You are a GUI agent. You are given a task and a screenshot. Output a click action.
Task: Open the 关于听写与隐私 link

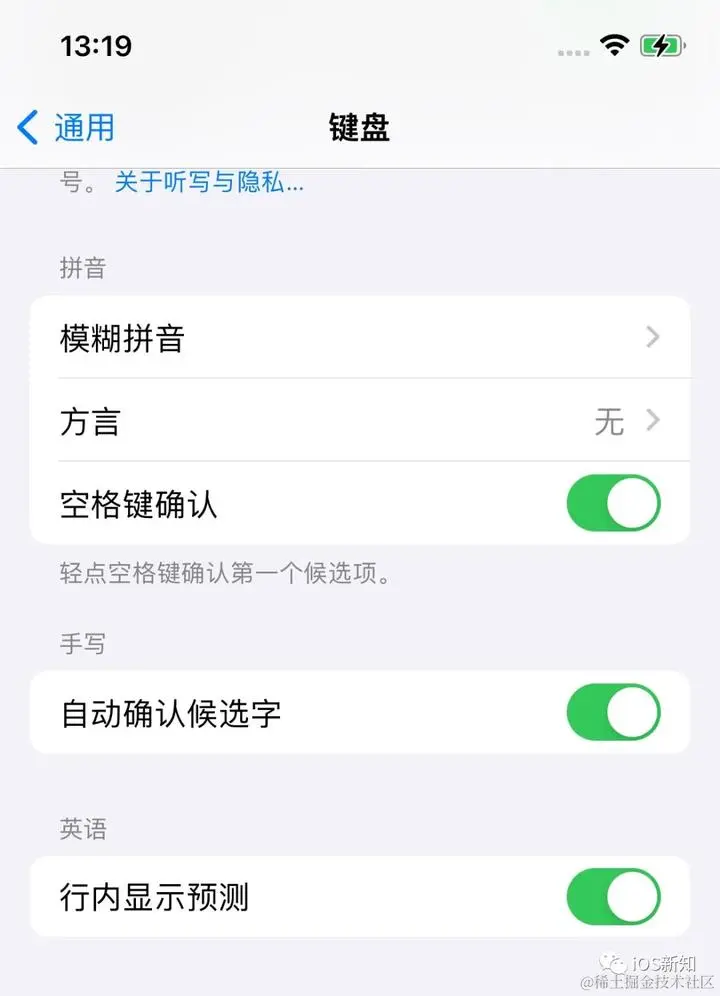click(x=209, y=182)
